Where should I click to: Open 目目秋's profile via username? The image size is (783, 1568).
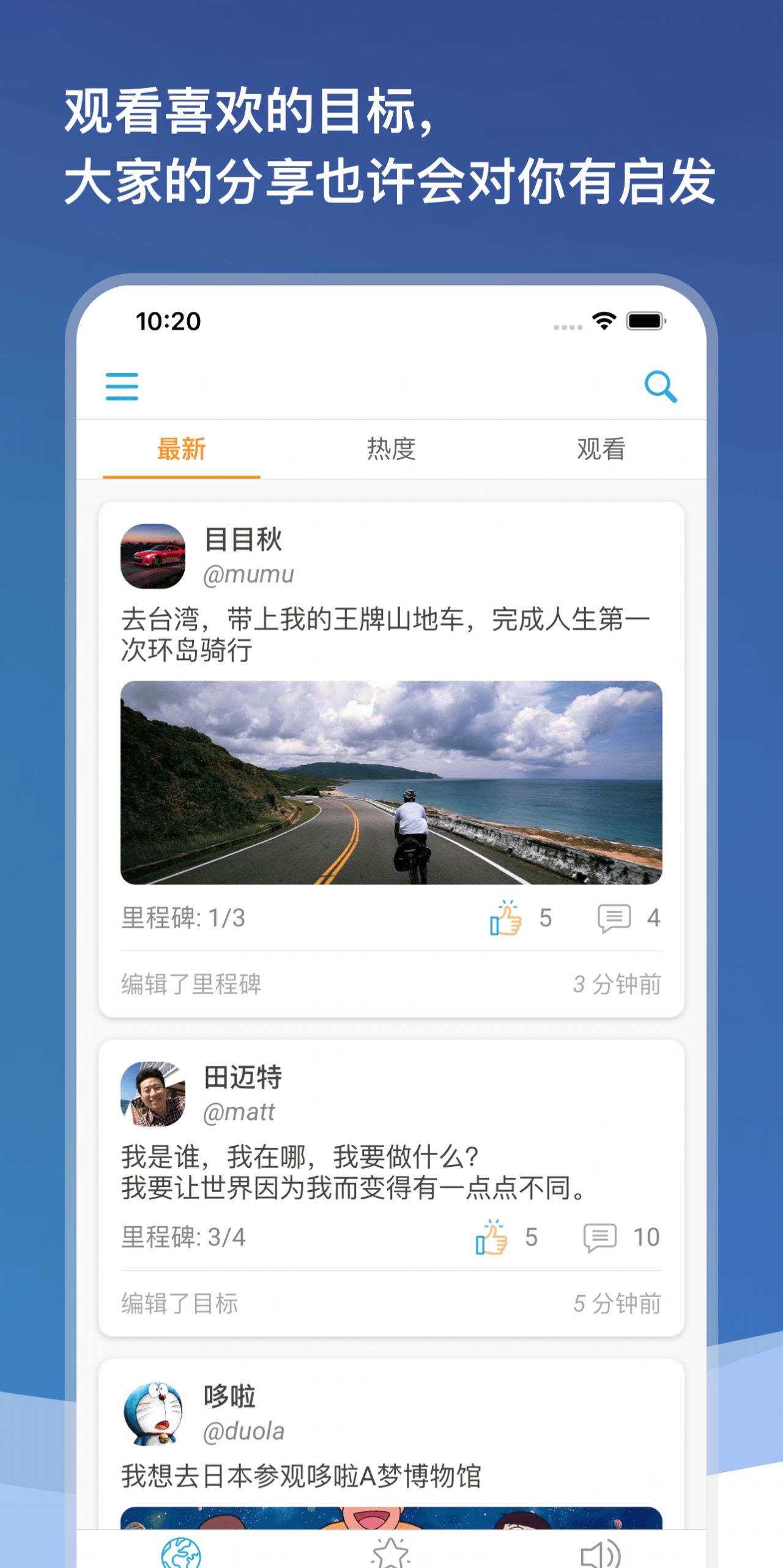[243, 541]
